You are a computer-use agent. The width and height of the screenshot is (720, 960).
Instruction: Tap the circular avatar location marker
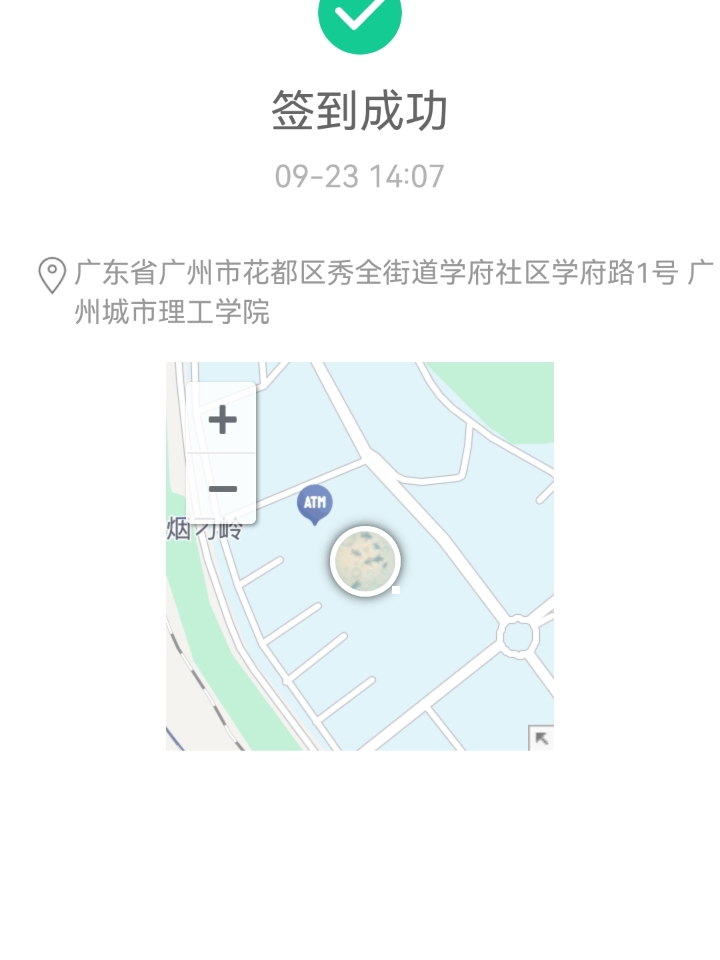tap(365, 561)
